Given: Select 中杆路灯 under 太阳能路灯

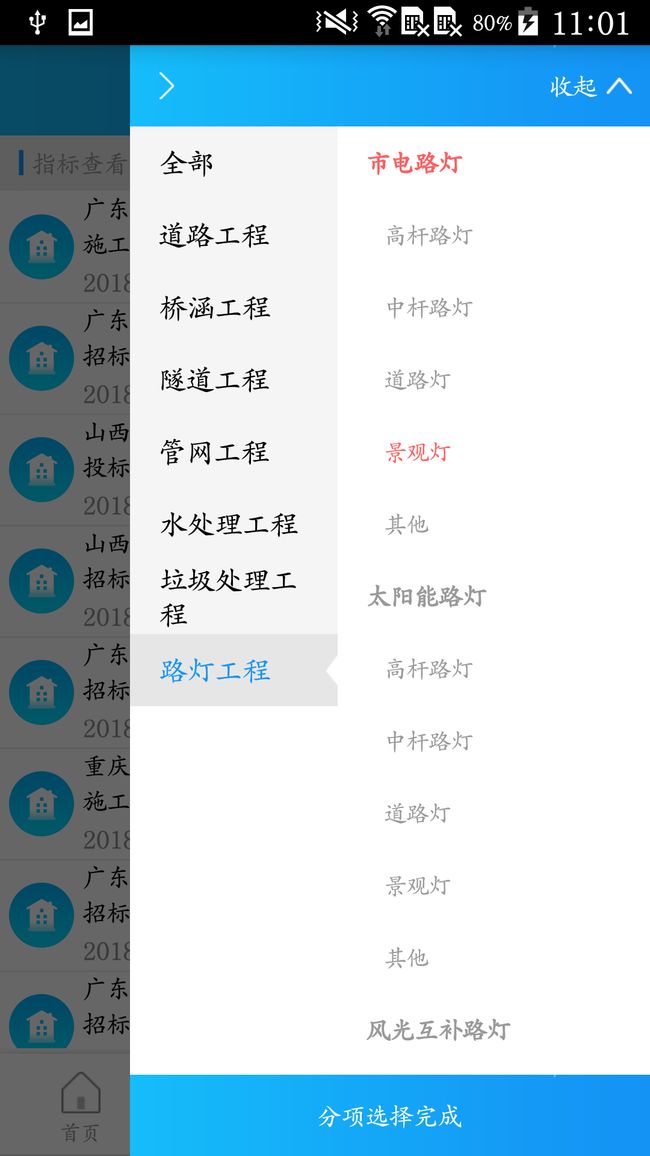Looking at the screenshot, I should click(x=429, y=741).
